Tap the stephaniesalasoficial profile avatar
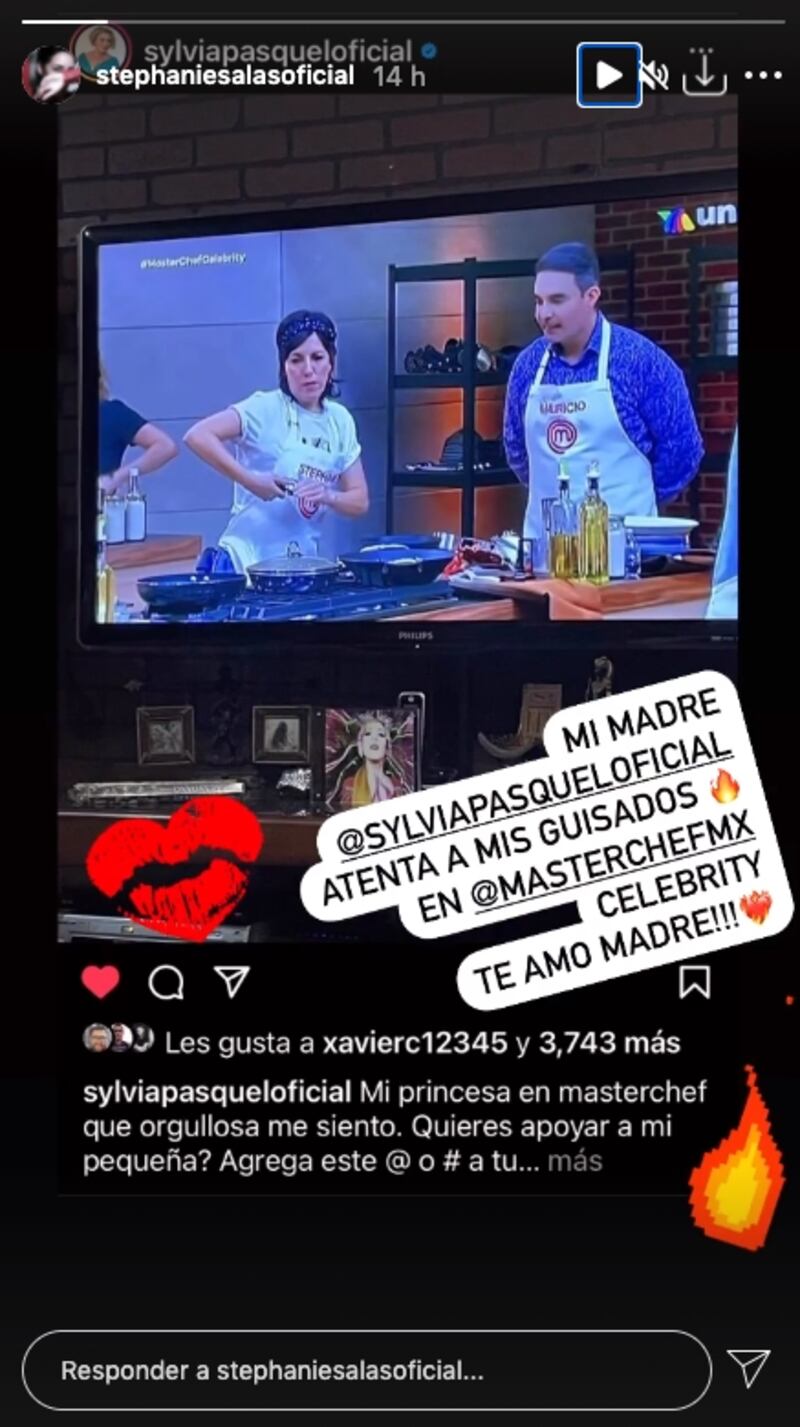The width and height of the screenshot is (800, 1427). (50, 75)
